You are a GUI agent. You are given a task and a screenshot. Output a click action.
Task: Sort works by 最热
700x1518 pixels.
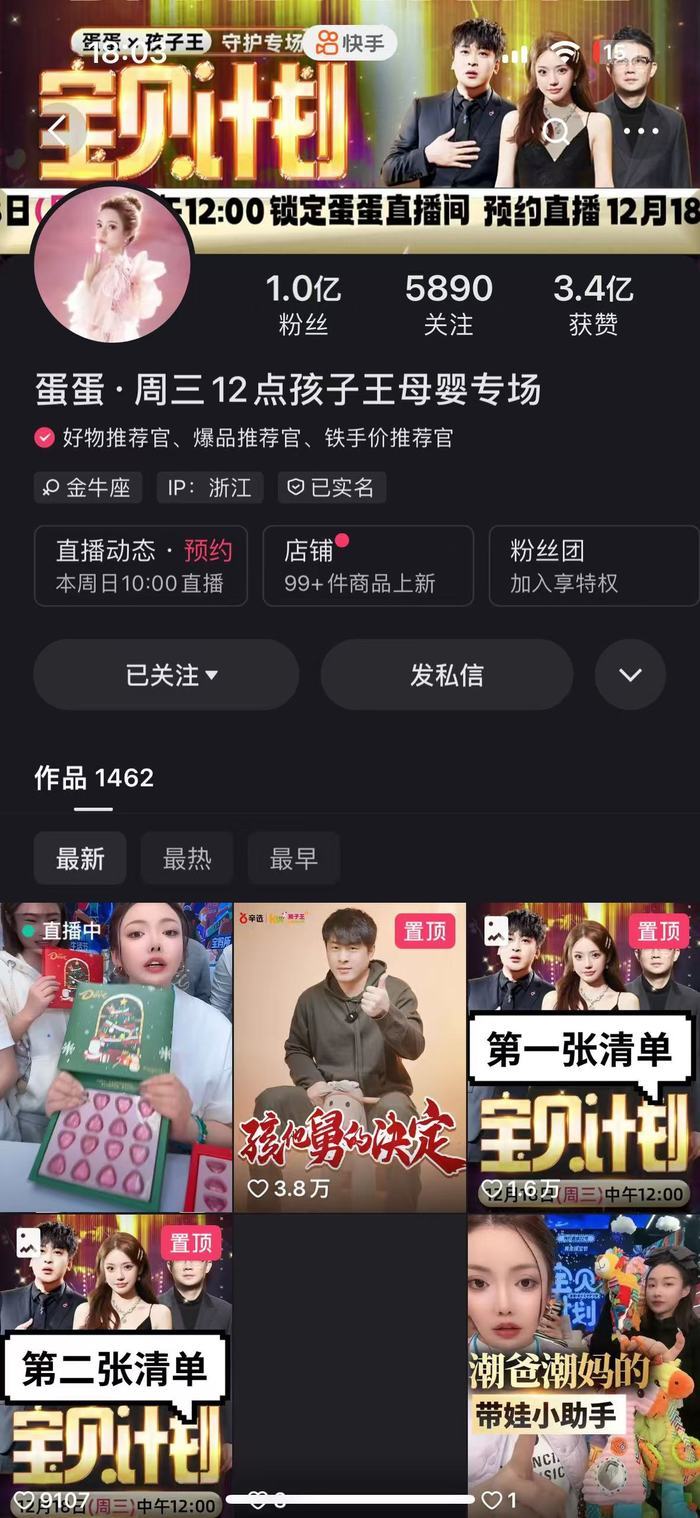pos(187,858)
